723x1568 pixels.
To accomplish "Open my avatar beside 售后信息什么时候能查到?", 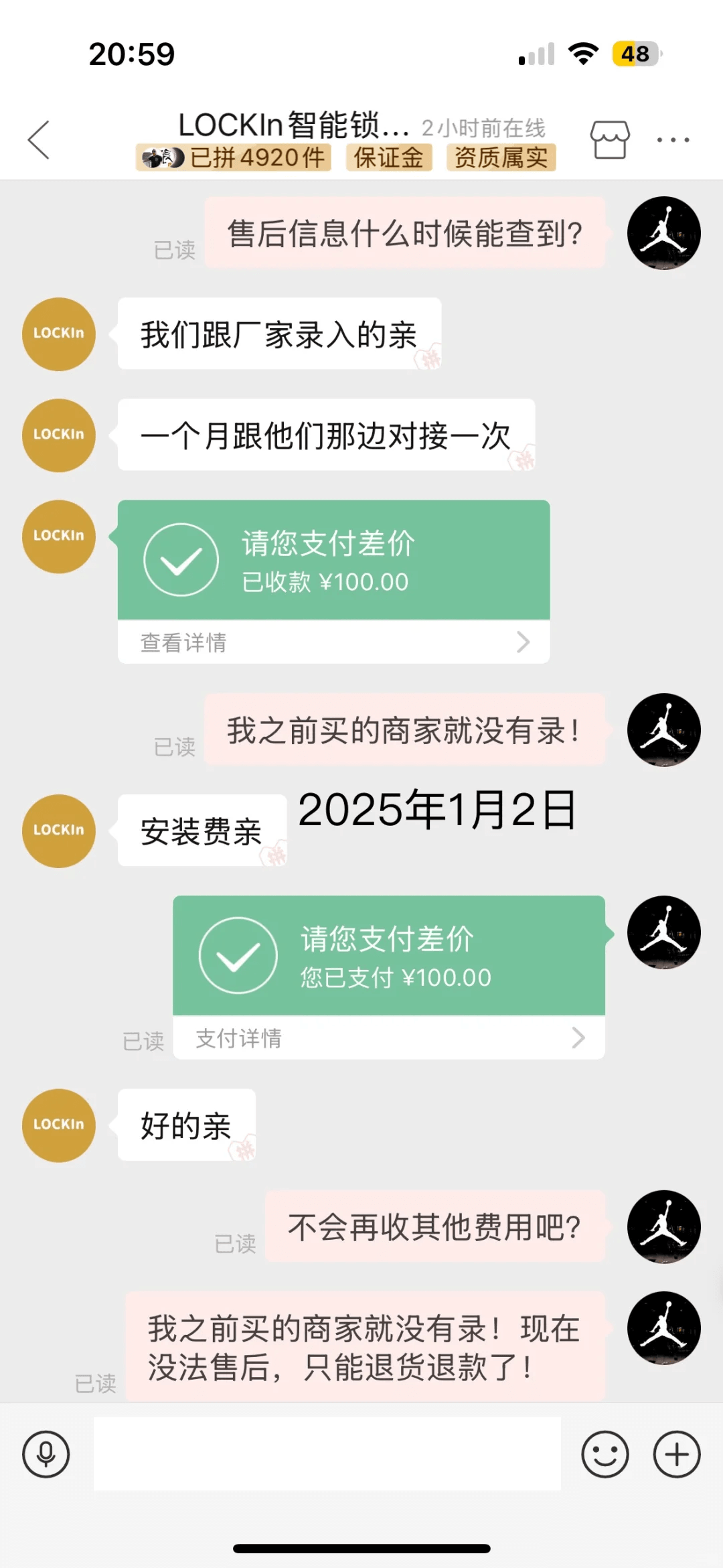I will click(x=663, y=233).
